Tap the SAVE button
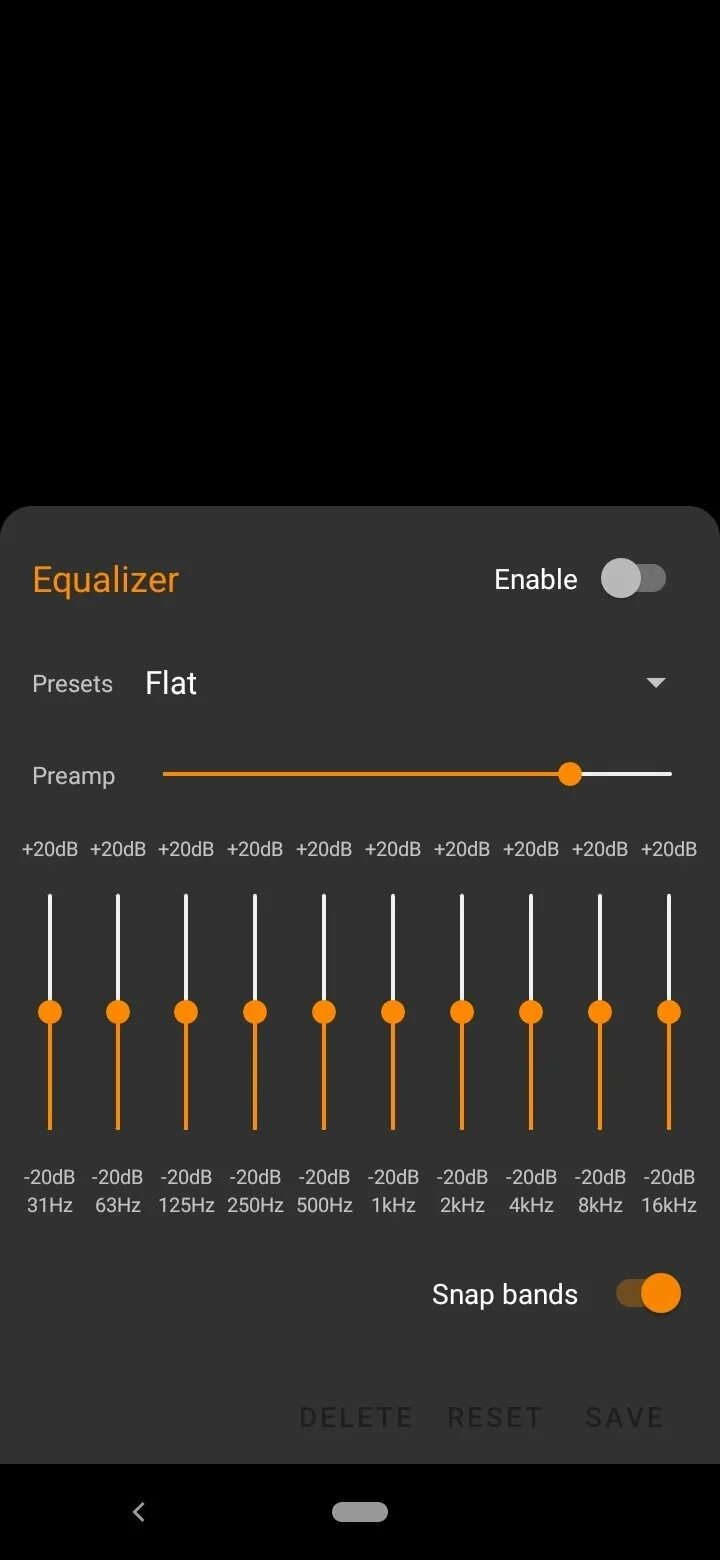Viewport: 720px width, 1560px height. [624, 1417]
